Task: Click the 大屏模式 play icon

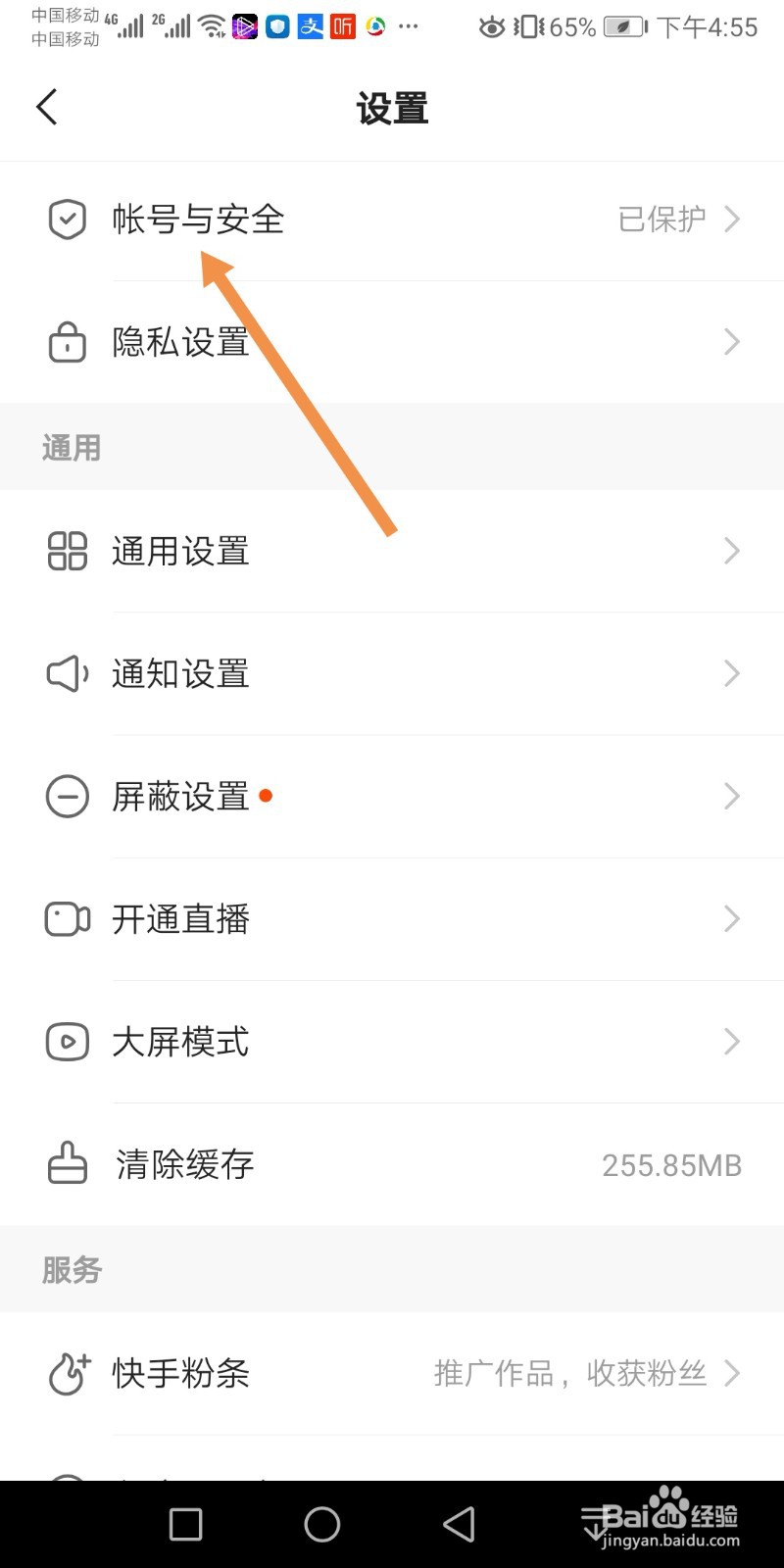Action: [66, 1042]
